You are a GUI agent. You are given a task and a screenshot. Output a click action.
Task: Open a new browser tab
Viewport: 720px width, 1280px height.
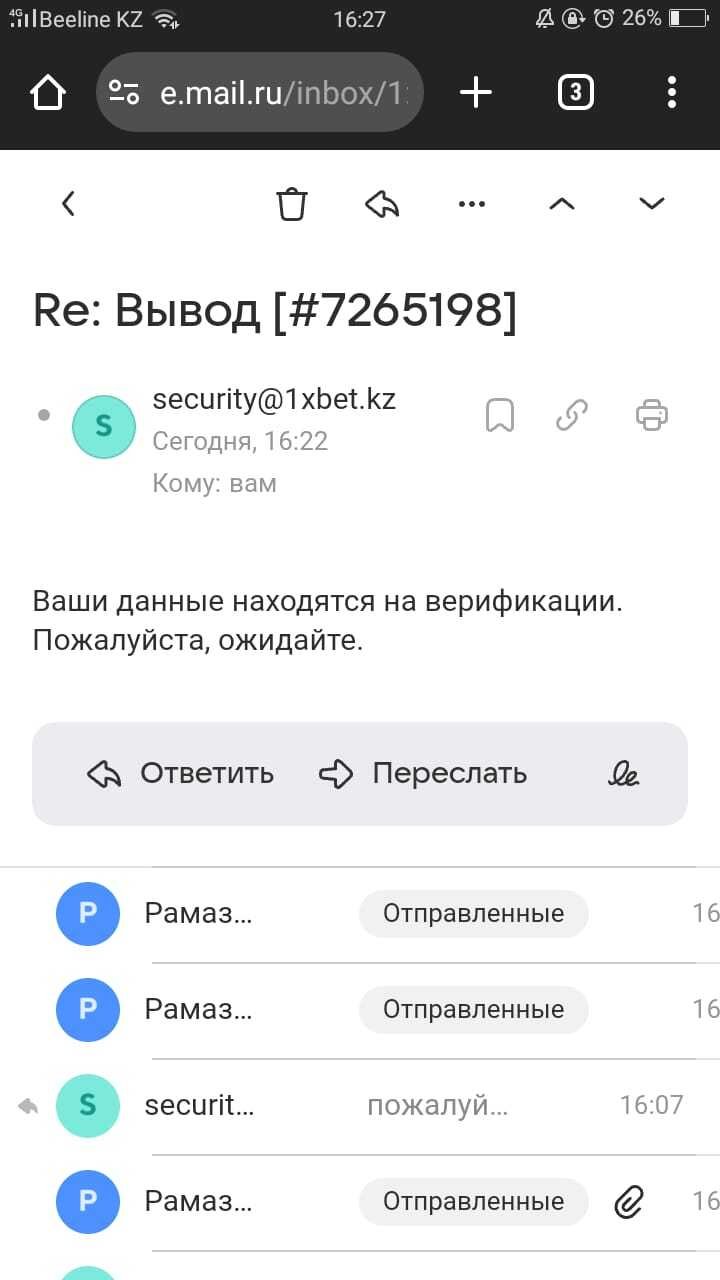pos(476,93)
